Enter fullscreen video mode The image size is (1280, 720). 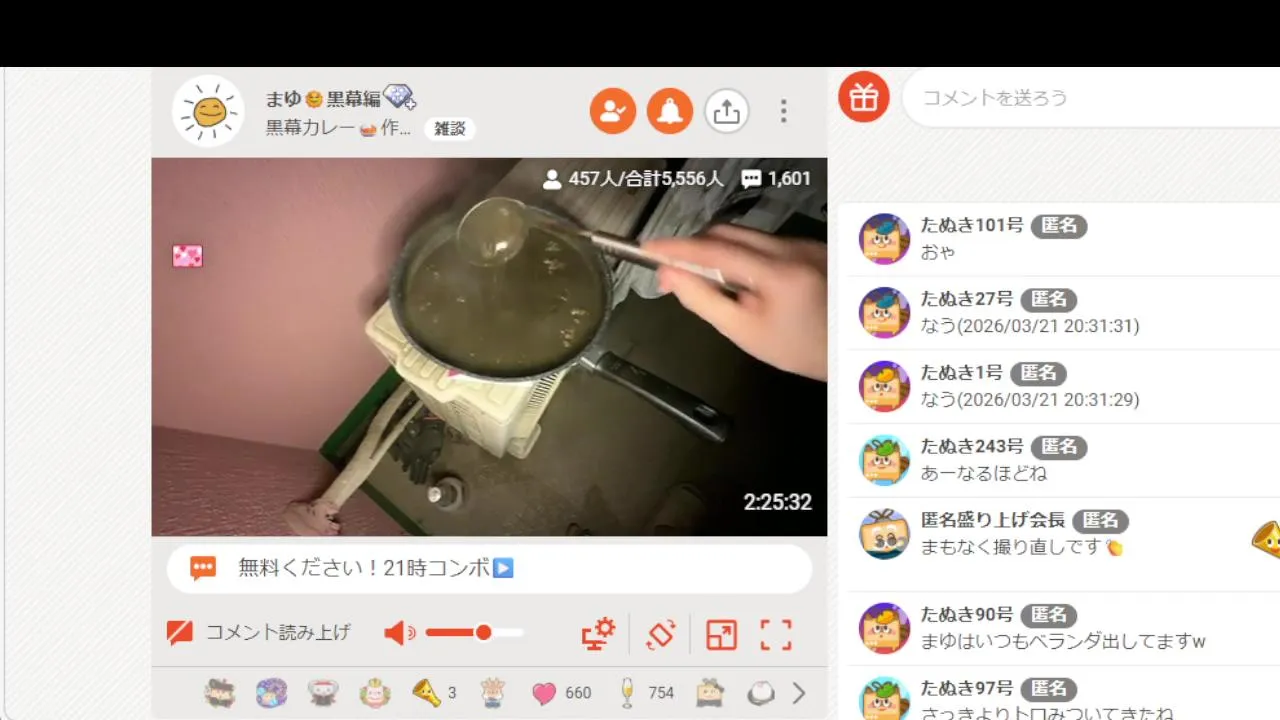pyautogui.click(x=776, y=634)
